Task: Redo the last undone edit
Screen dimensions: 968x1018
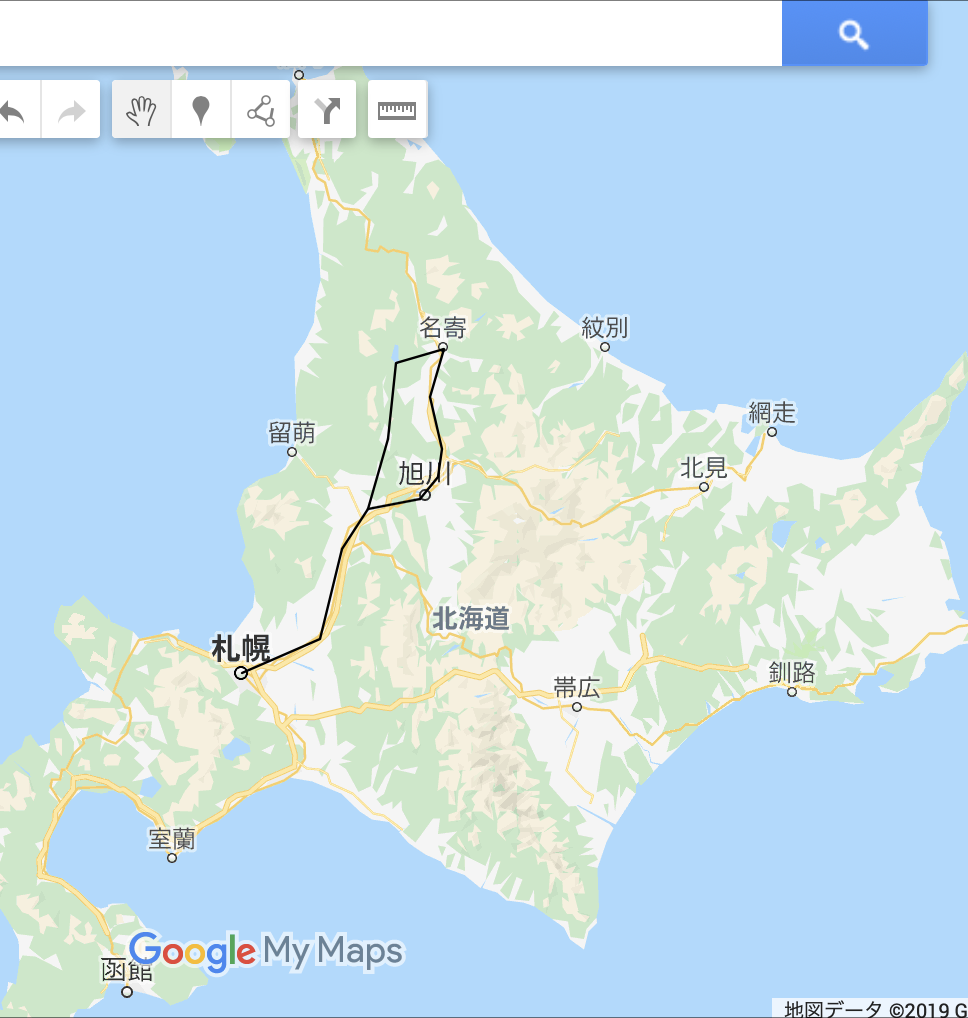Action: (x=71, y=110)
